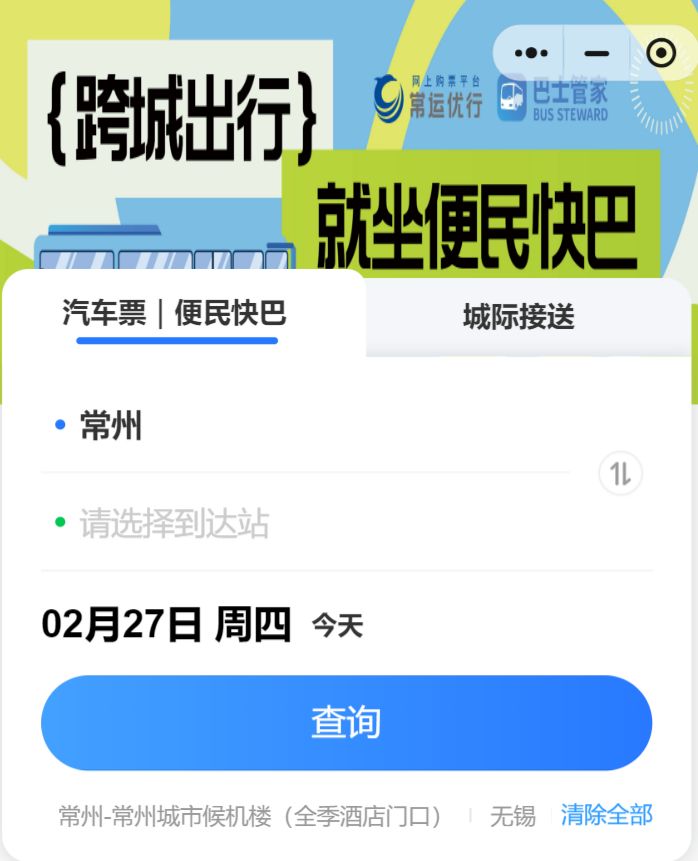Image resolution: width=698 pixels, height=861 pixels.
Task: Clear all search history with 清除全部
Action: pyautogui.click(x=606, y=815)
